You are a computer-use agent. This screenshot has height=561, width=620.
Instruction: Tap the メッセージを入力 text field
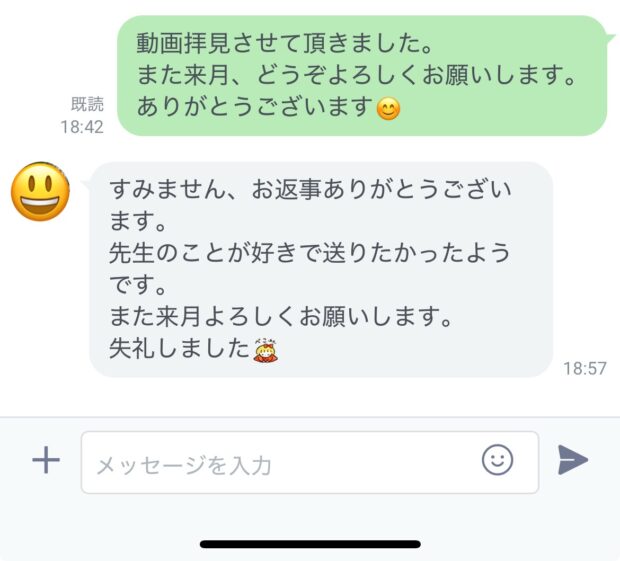(x=280, y=463)
